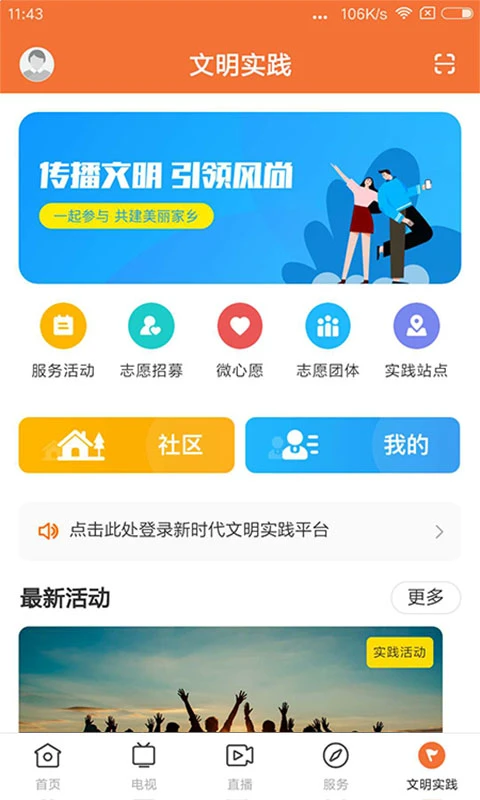
Task: Tap 更多 next to 最新活动
Action: [426, 597]
